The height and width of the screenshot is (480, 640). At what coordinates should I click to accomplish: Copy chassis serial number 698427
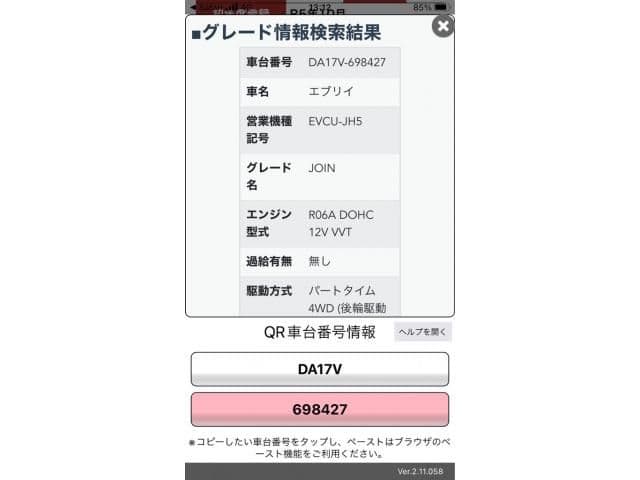point(320,409)
